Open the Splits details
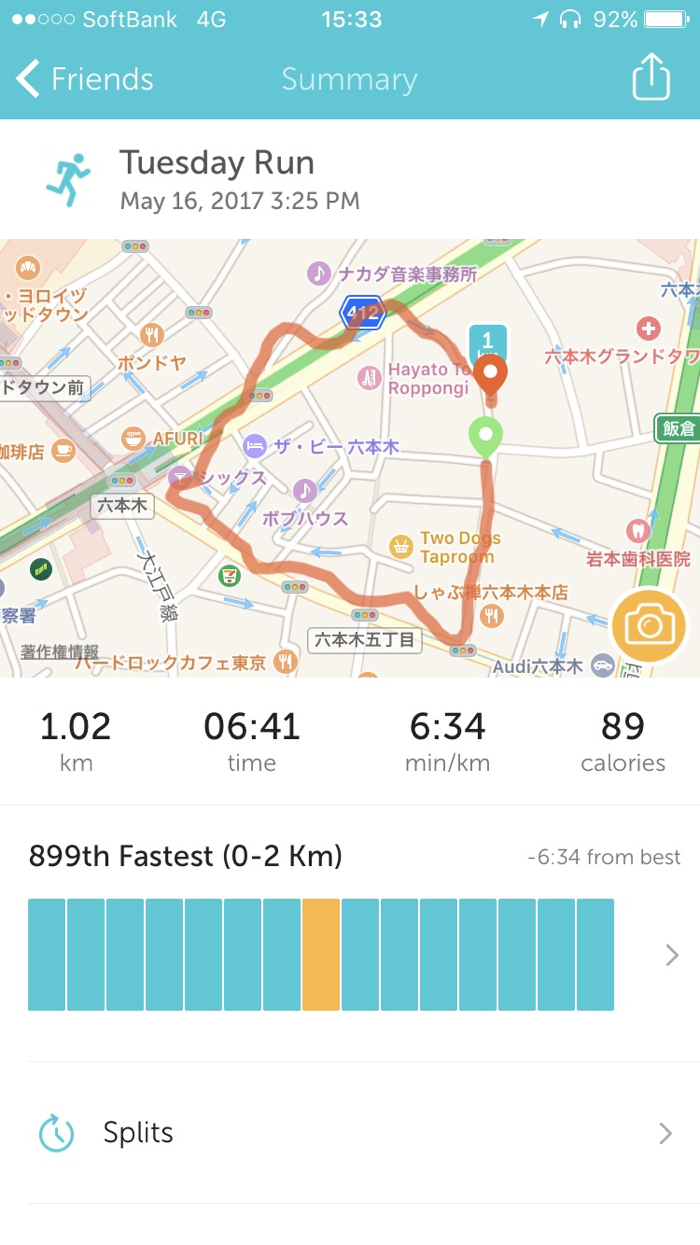Viewport: 700px width, 1245px height. [350, 1133]
